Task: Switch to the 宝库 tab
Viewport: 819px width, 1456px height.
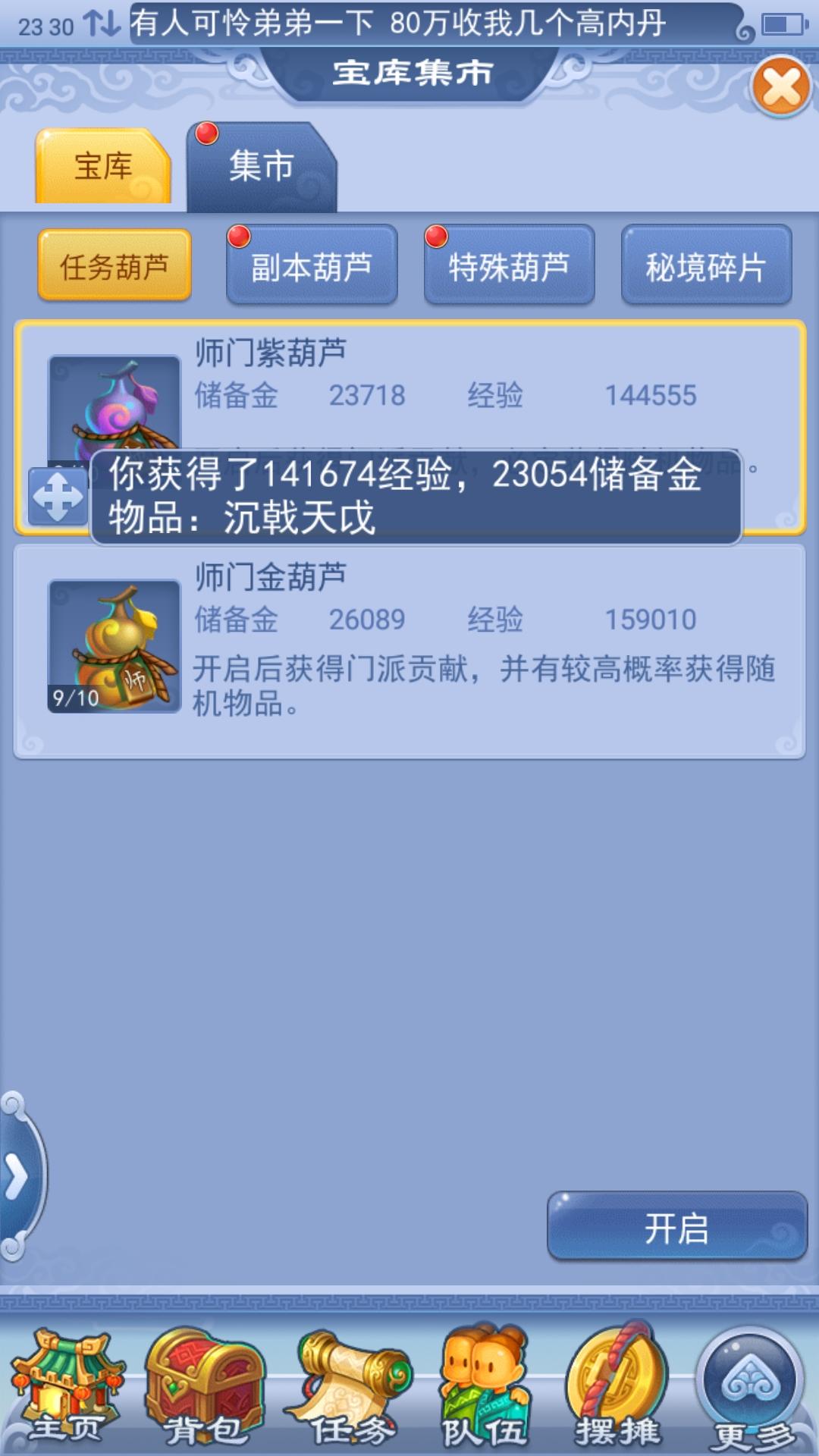Action: coord(103,166)
